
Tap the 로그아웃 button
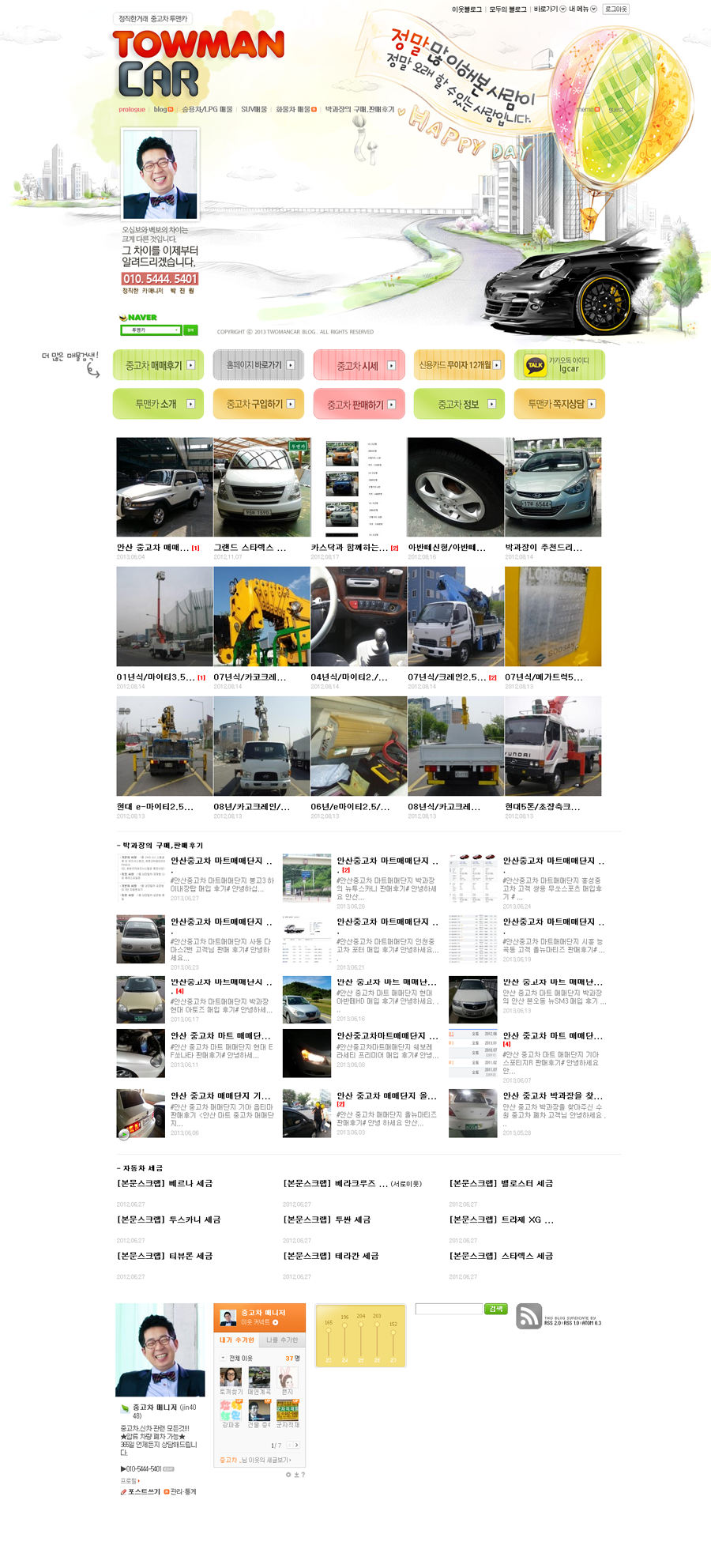(x=615, y=9)
